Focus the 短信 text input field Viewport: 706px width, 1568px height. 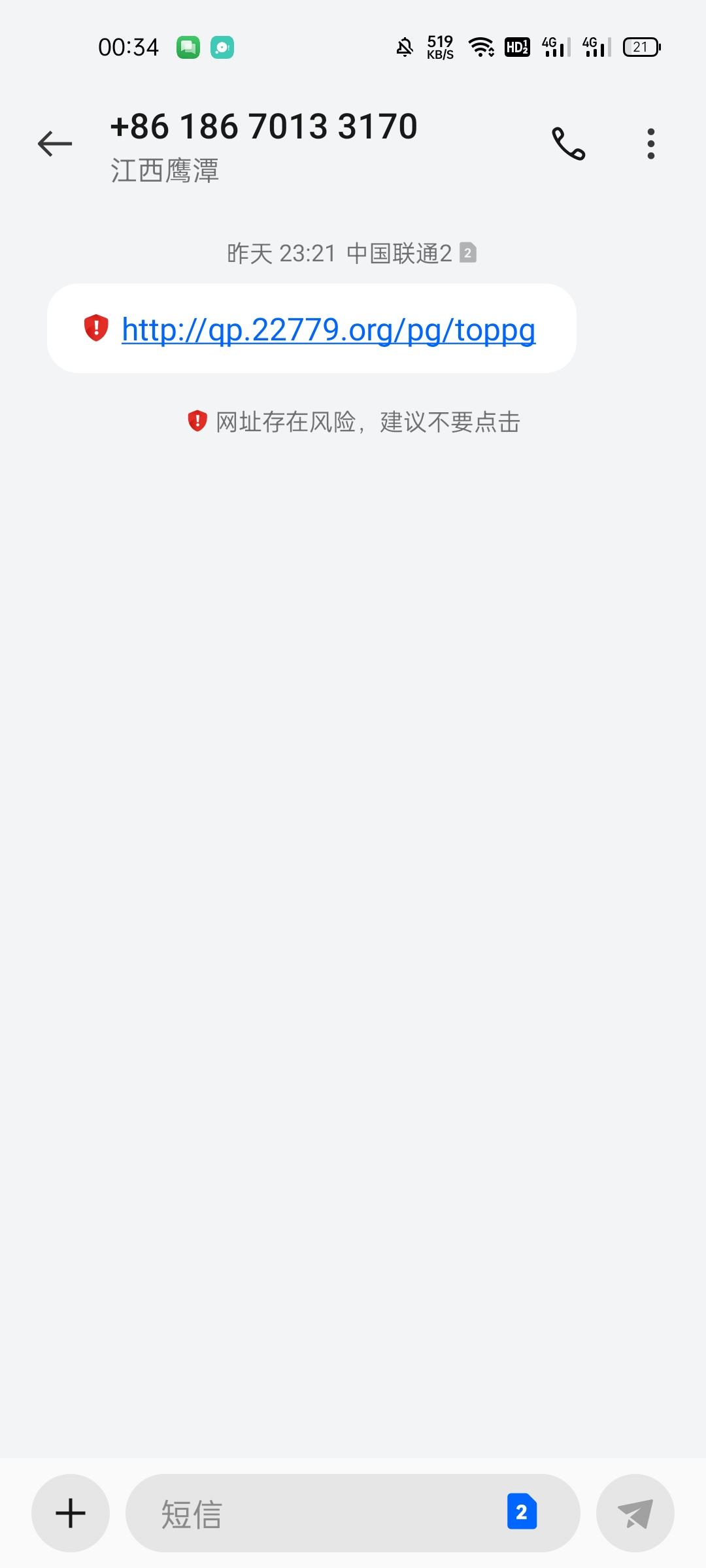click(x=314, y=1513)
